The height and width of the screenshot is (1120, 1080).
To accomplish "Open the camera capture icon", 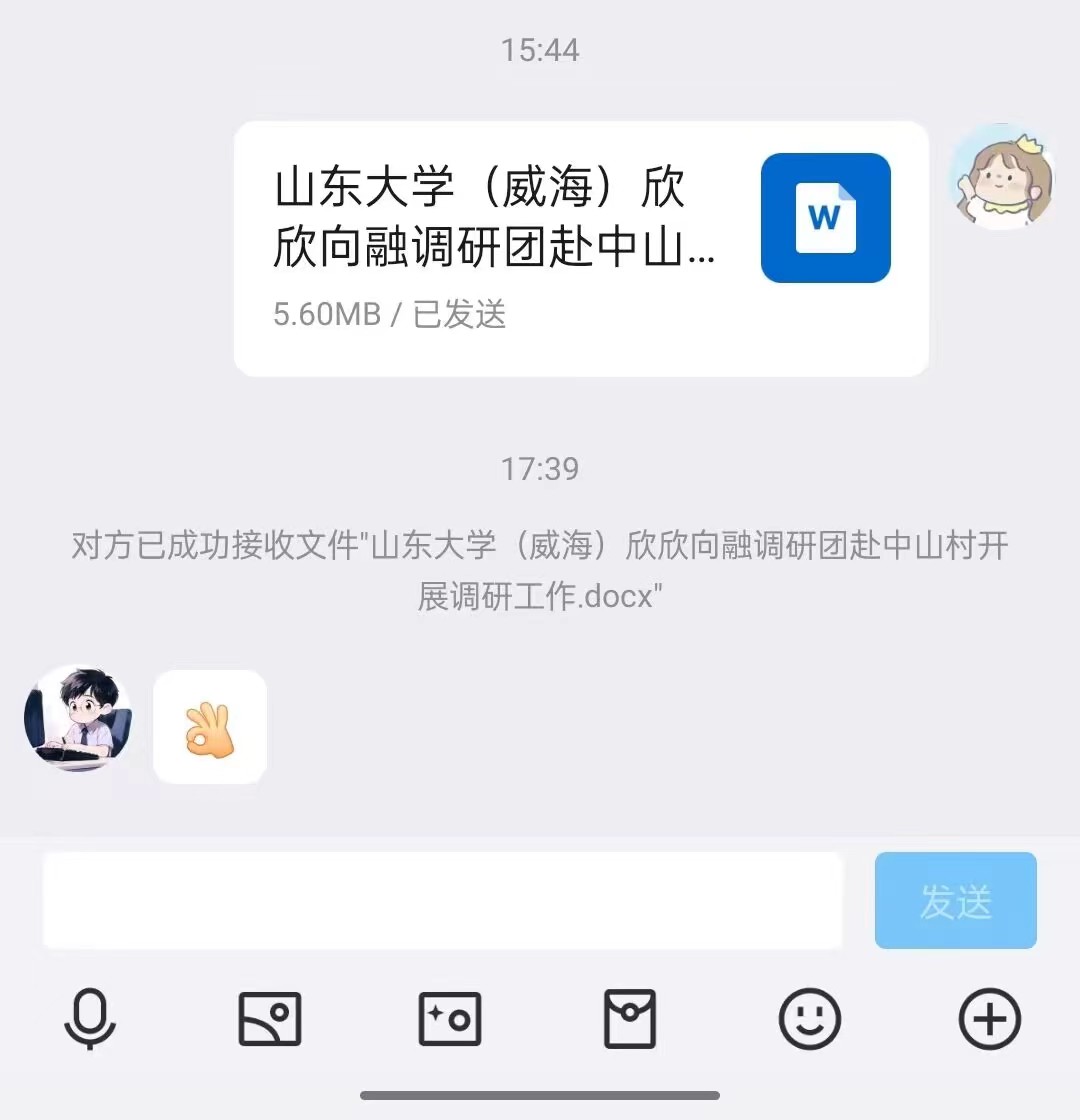I will point(449,1019).
